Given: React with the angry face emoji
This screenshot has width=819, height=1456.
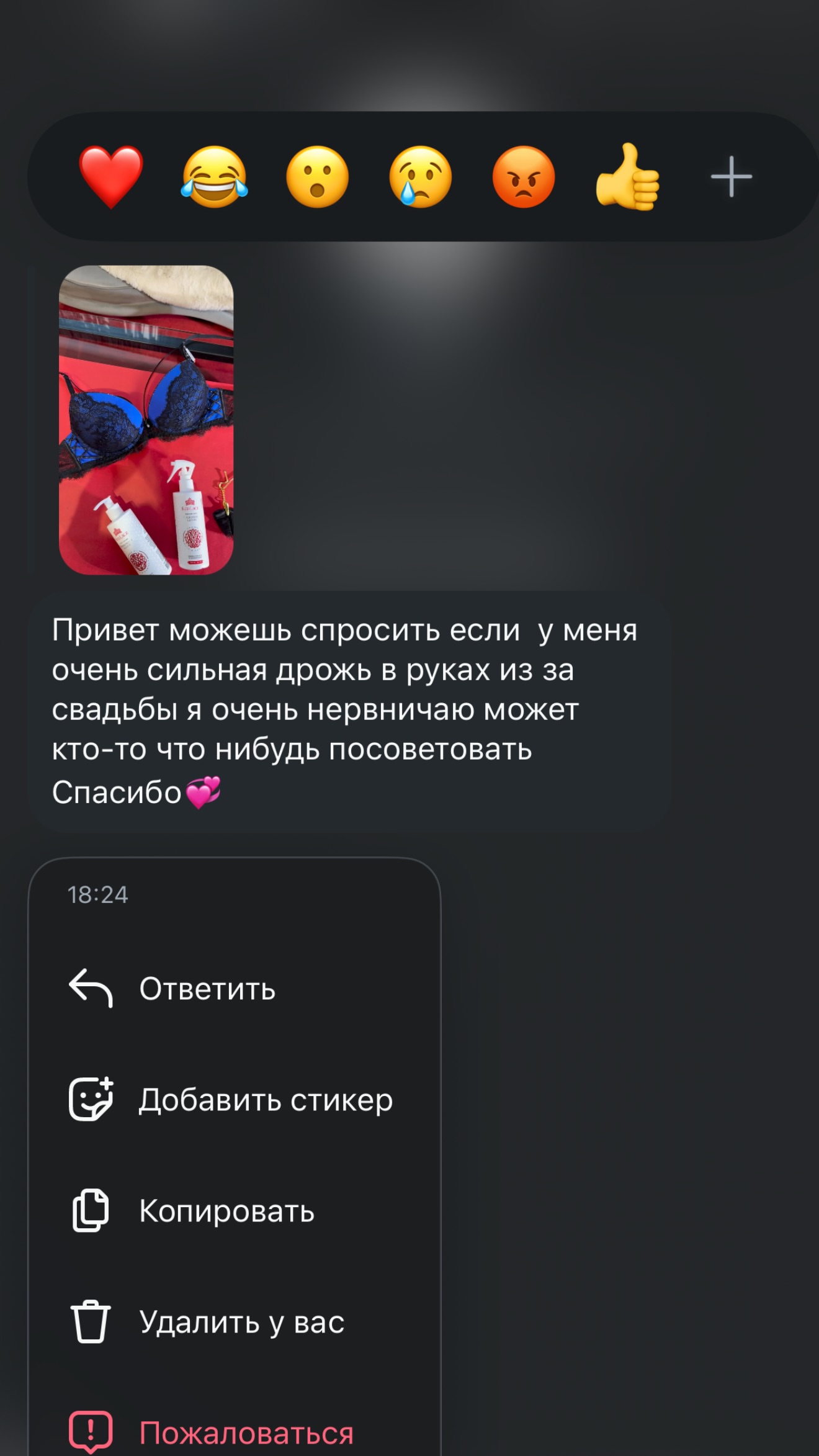Looking at the screenshot, I should pos(524,177).
